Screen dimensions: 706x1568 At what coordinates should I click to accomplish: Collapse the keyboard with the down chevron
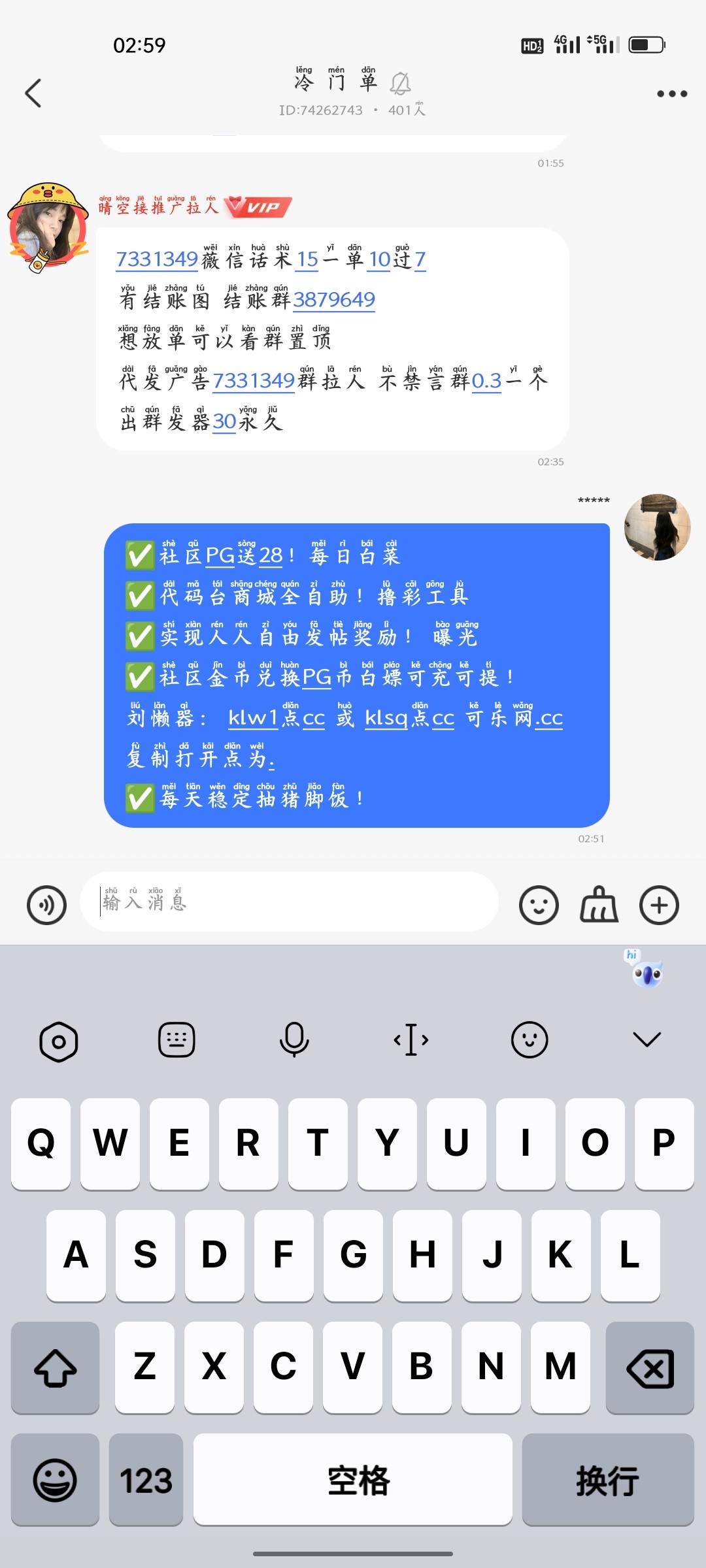click(647, 1039)
